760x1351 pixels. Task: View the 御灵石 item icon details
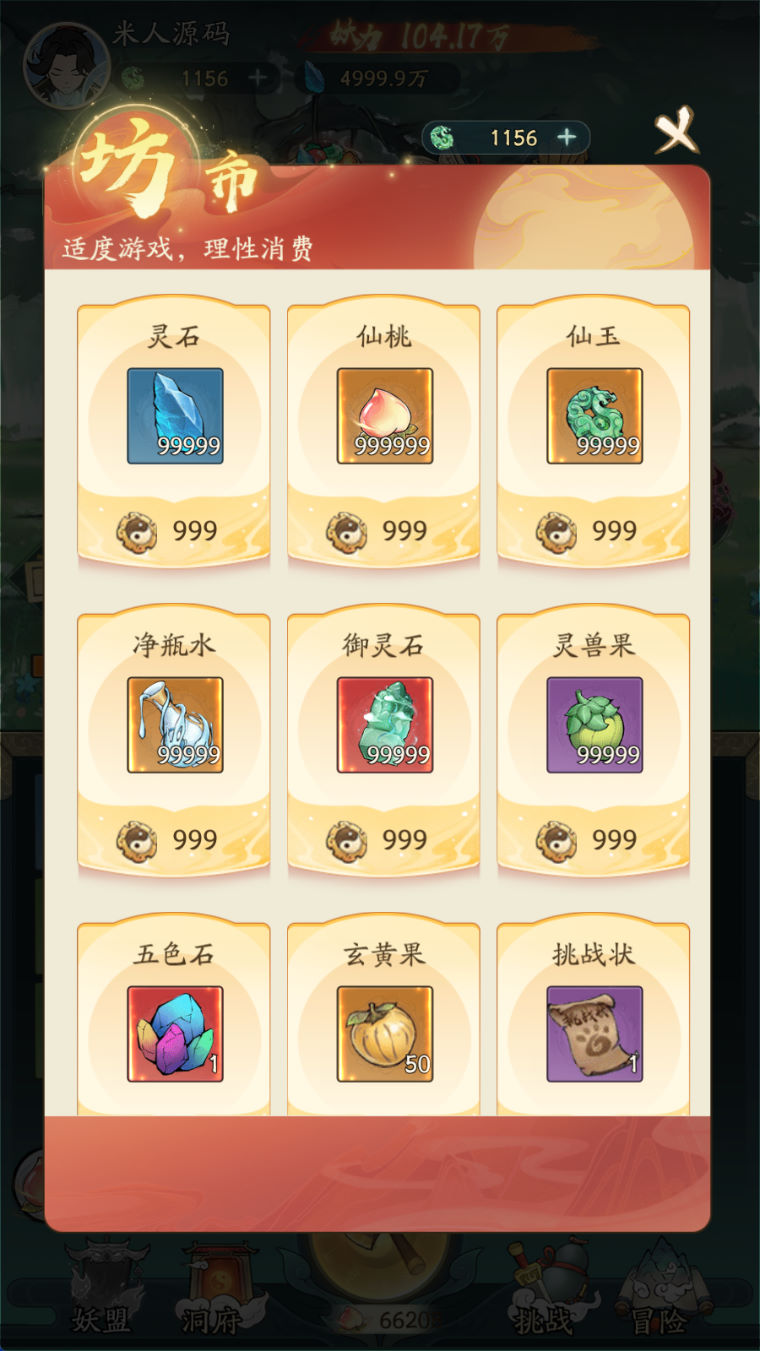pos(385,725)
